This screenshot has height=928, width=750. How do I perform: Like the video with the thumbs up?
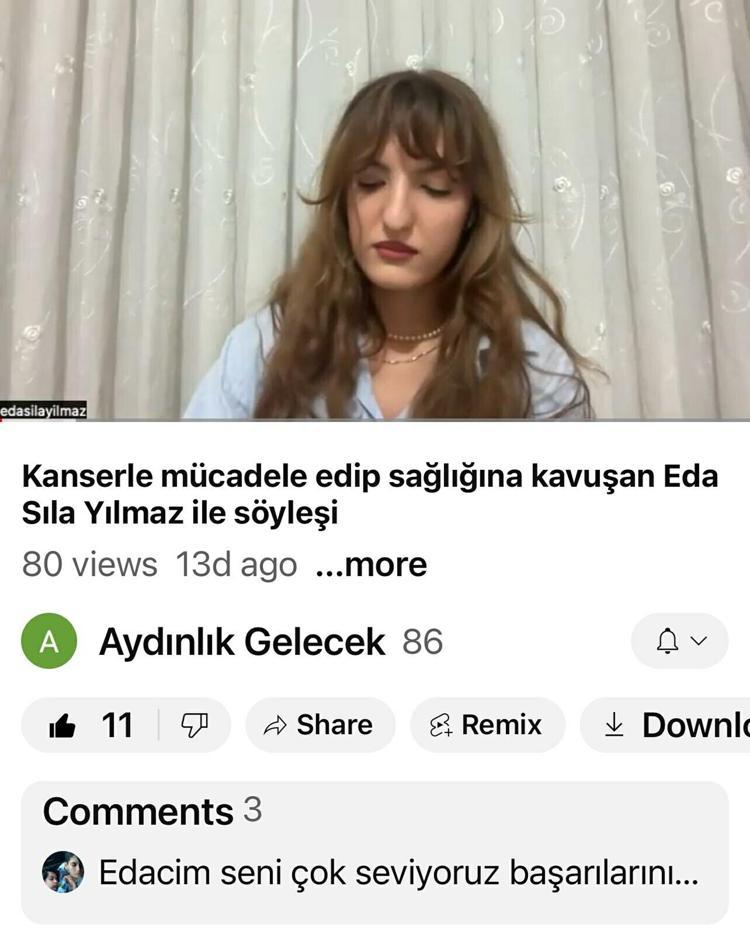pos(63,725)
